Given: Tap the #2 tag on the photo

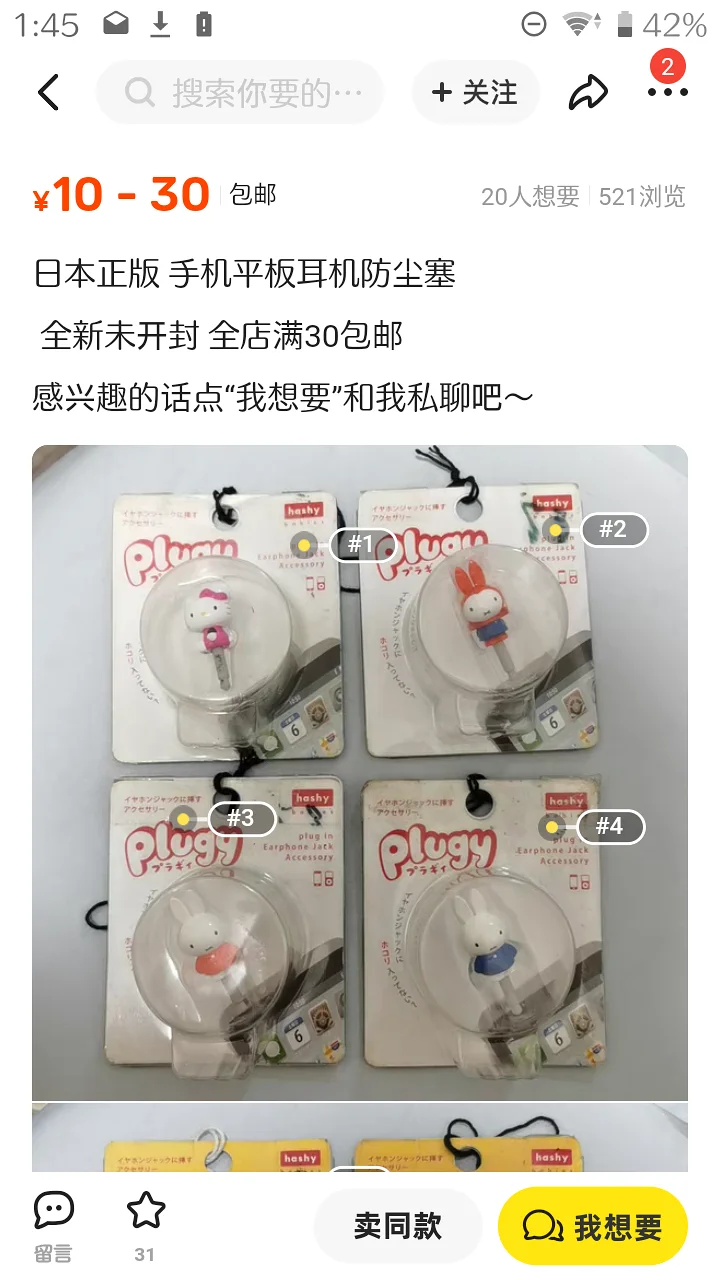Looking at the screenshot, I should tap(612, 530).
